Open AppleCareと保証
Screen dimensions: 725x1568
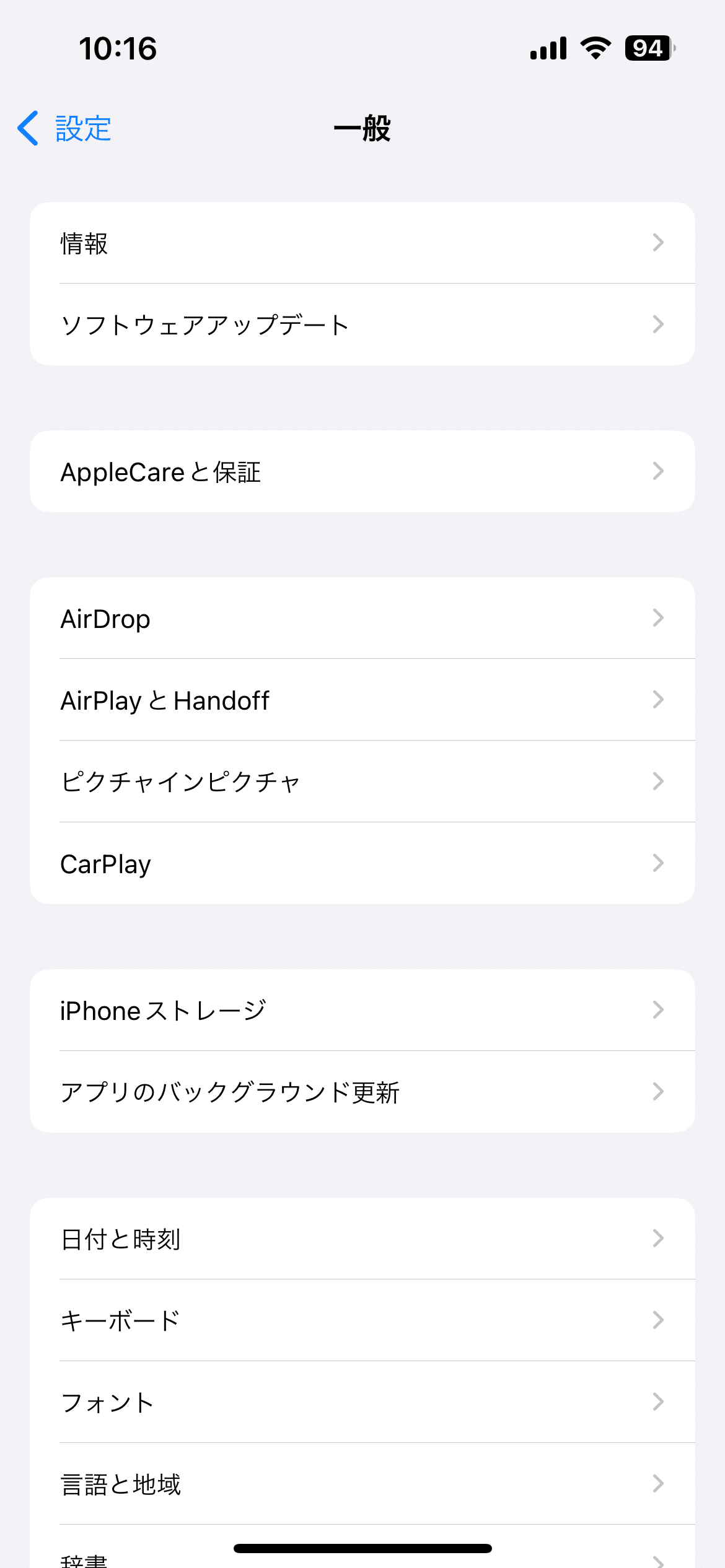tap(362, 472)
